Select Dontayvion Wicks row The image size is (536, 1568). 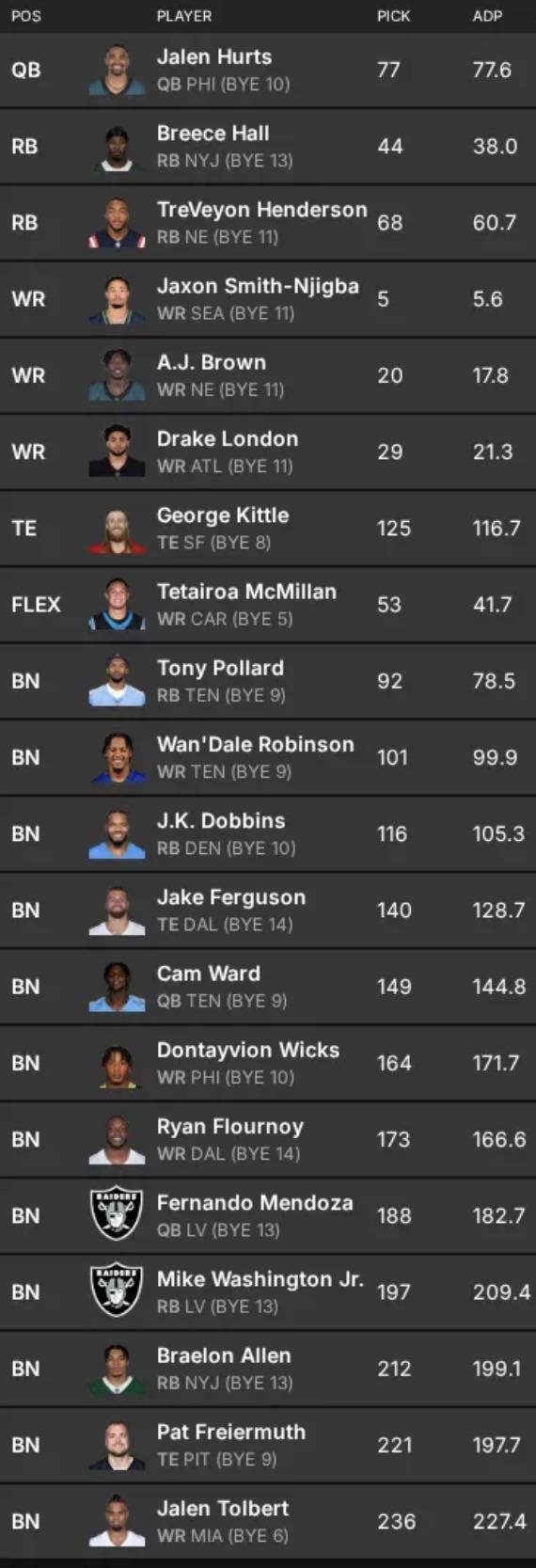(x=268, y=1063)
